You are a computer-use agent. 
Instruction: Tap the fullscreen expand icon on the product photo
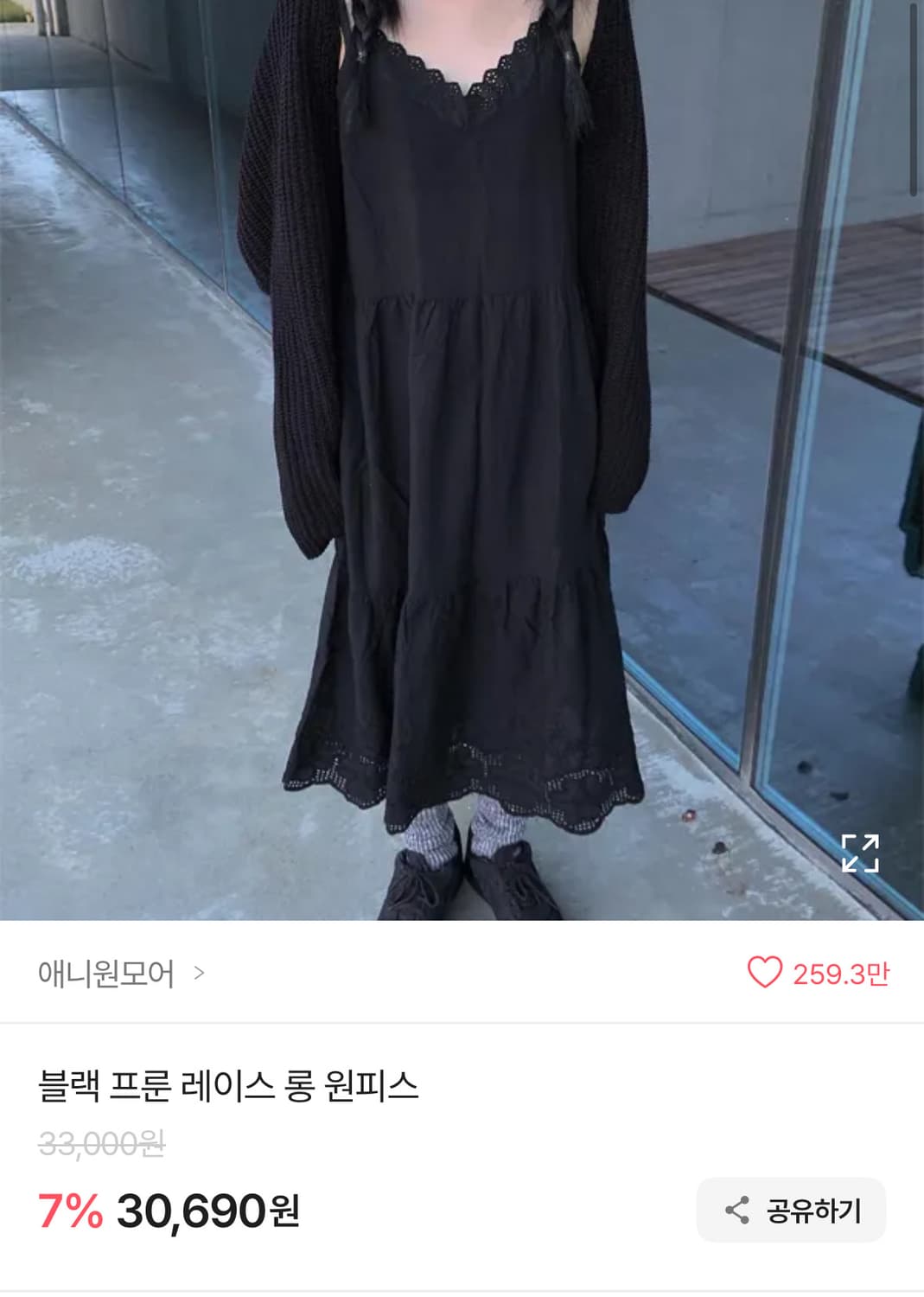pyautogui.click(x=862, y=855)
